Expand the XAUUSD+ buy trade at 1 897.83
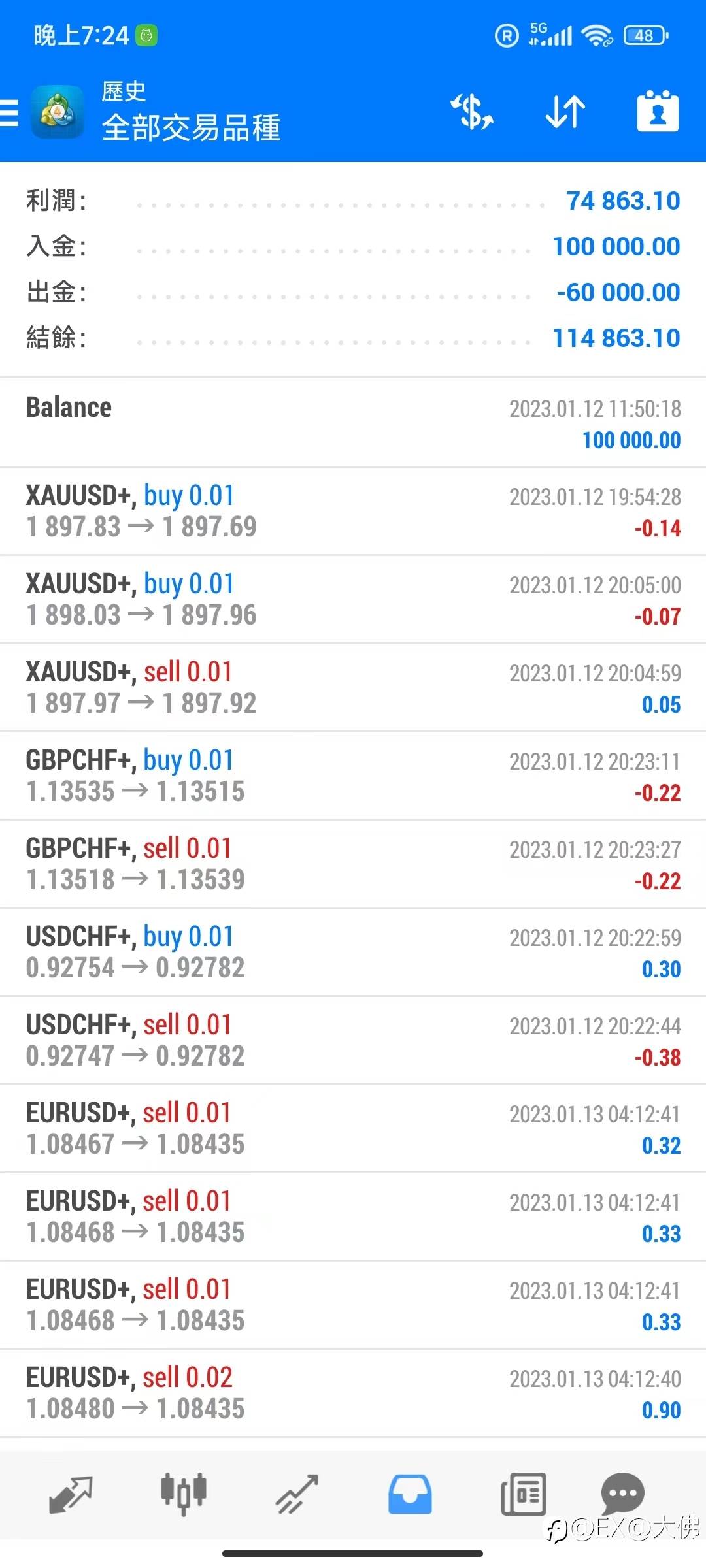This screenshot has width=706, height=1568. [353, 511]
